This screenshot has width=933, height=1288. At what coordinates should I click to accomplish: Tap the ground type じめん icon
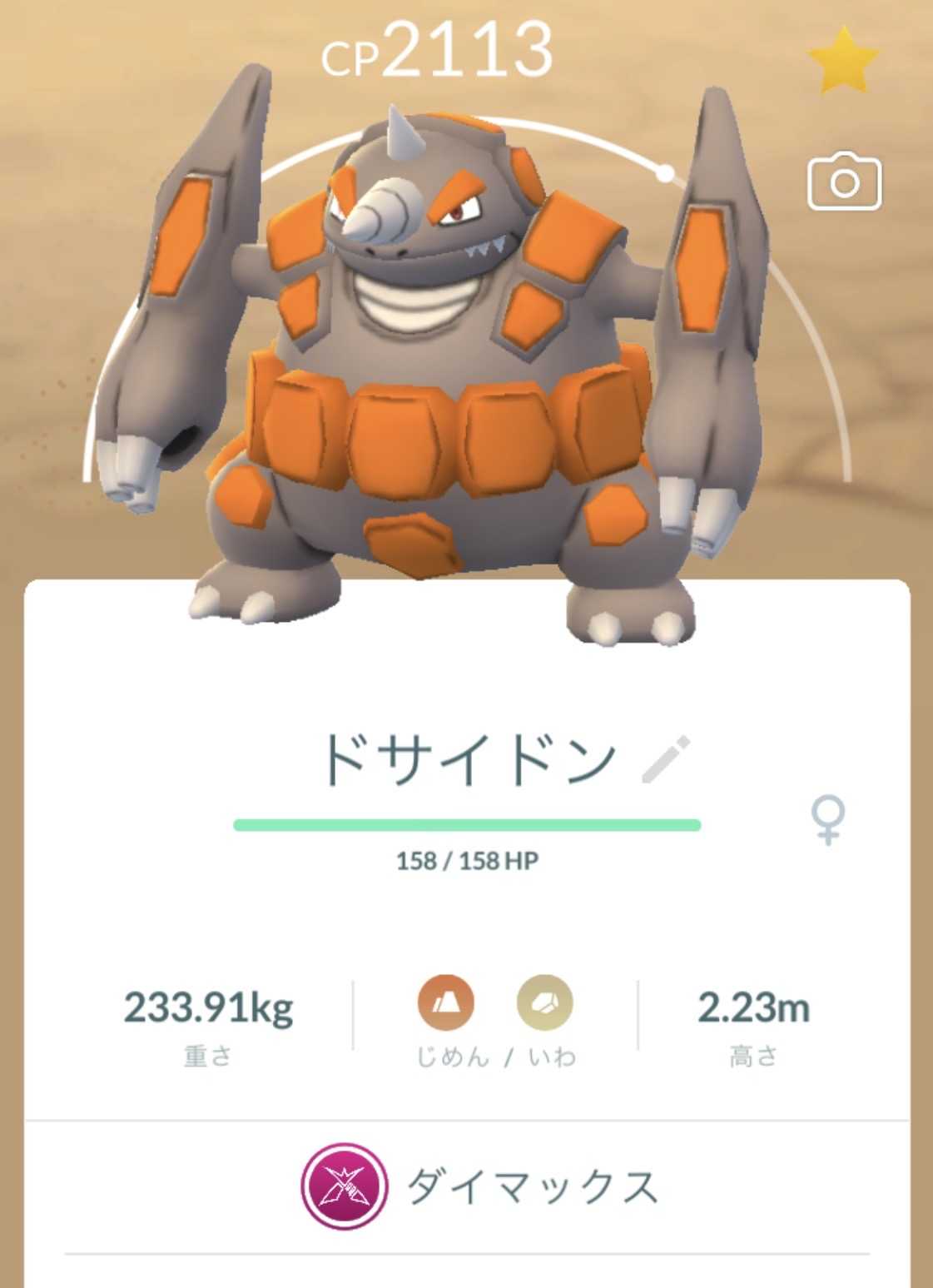pyautogui.click(x=446, y=1002)
